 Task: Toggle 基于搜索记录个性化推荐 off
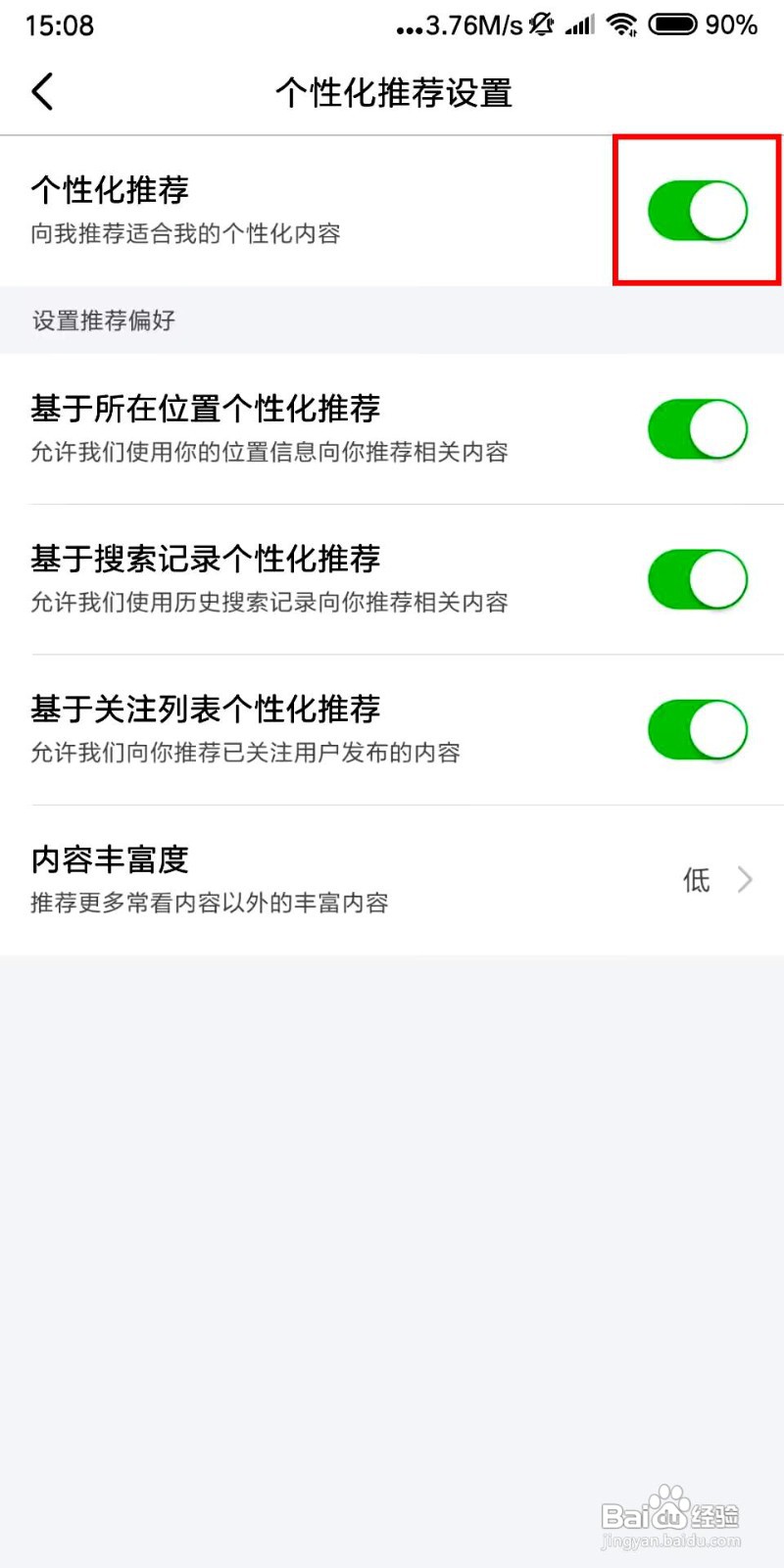(698, 579)
